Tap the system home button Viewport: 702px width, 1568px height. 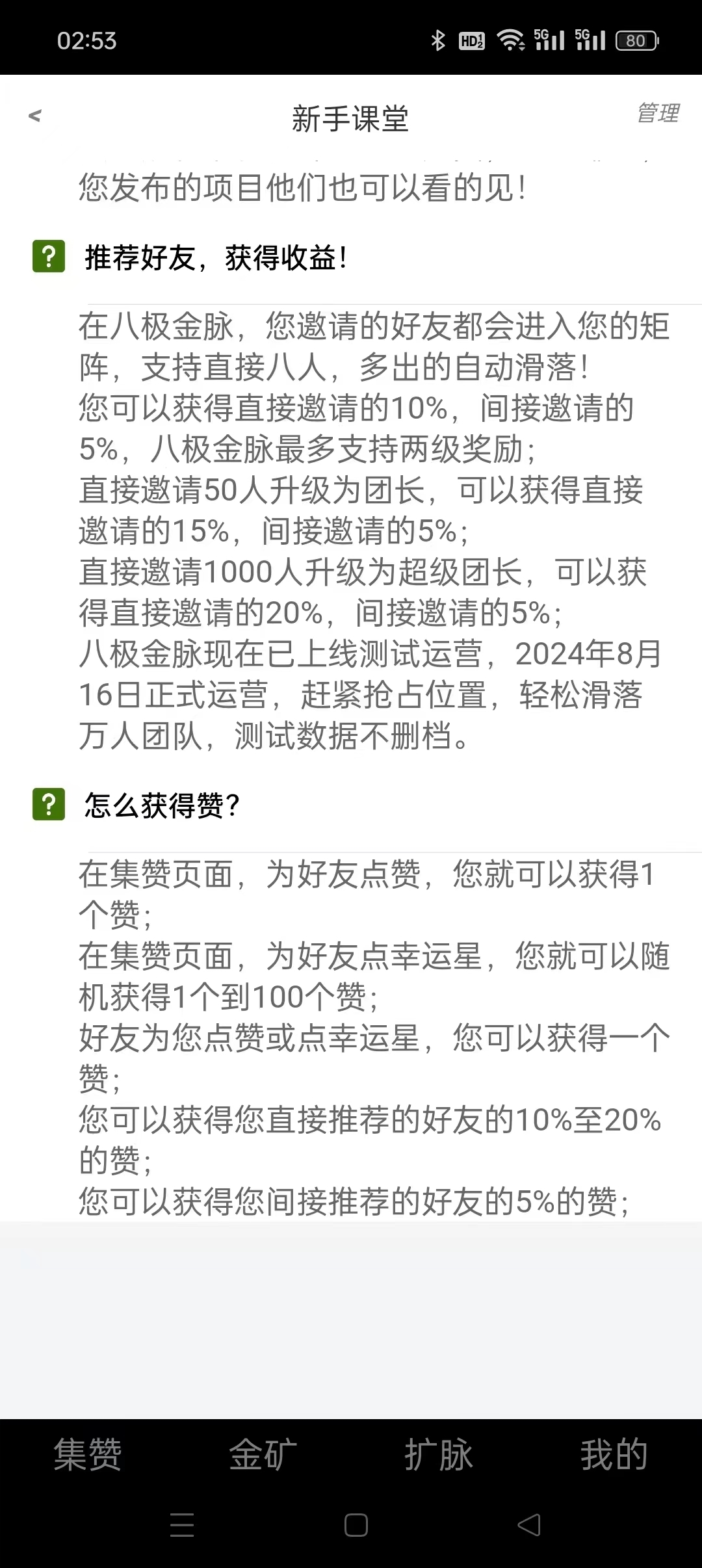point(356,1525)
